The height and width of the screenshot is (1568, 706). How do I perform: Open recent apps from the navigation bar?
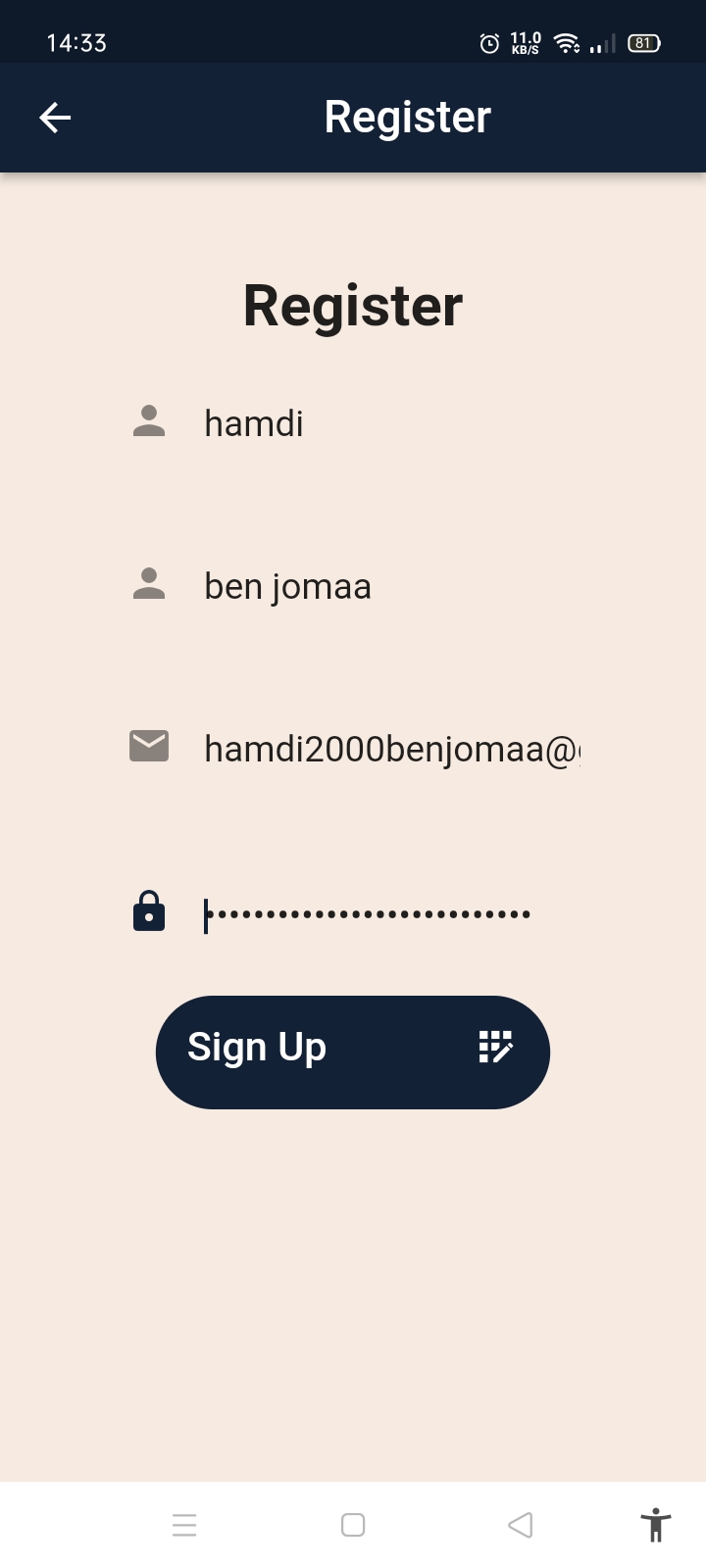pyautogui.click(x=184, y=1525)
